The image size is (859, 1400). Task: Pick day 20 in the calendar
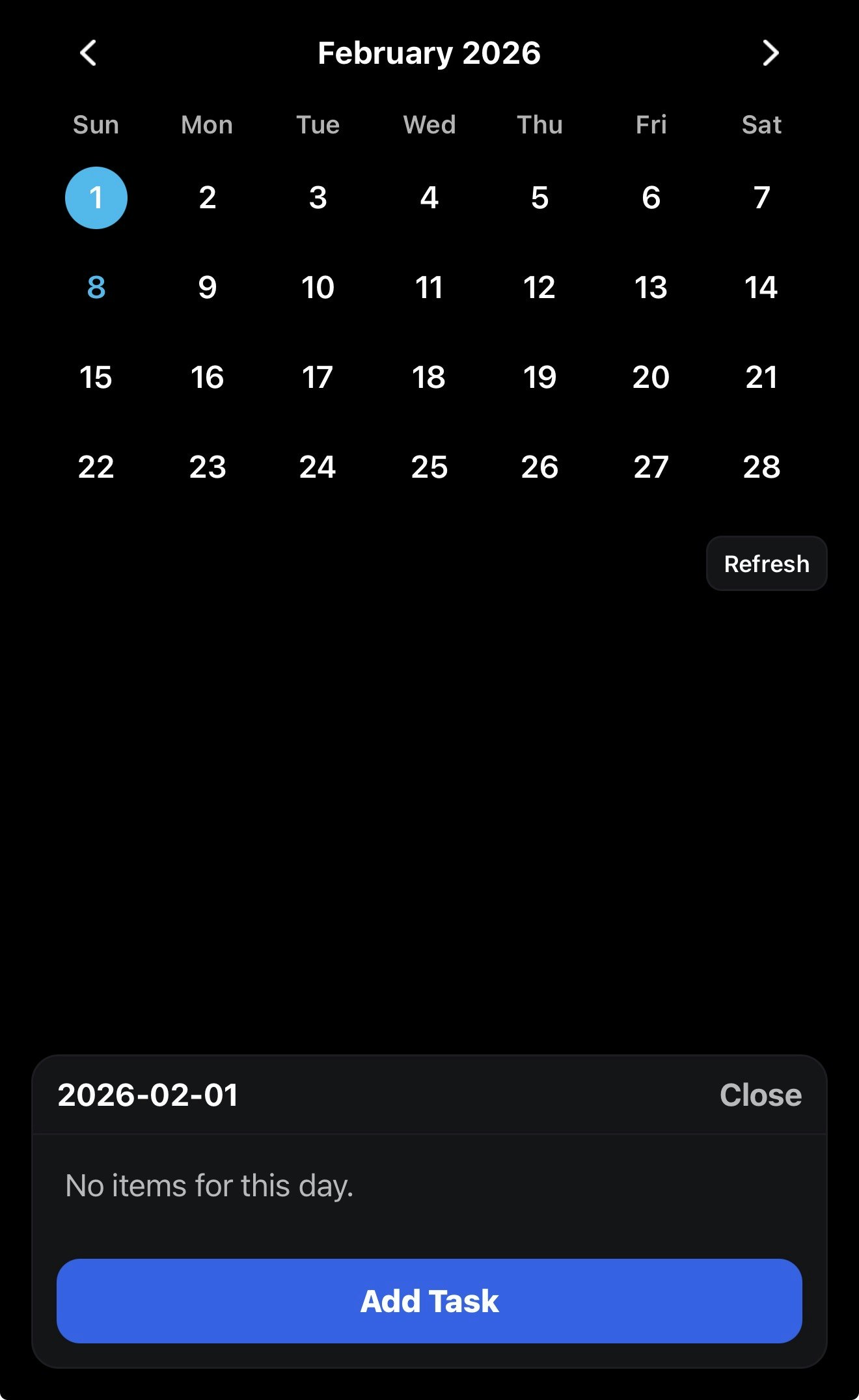click(651, 377)
